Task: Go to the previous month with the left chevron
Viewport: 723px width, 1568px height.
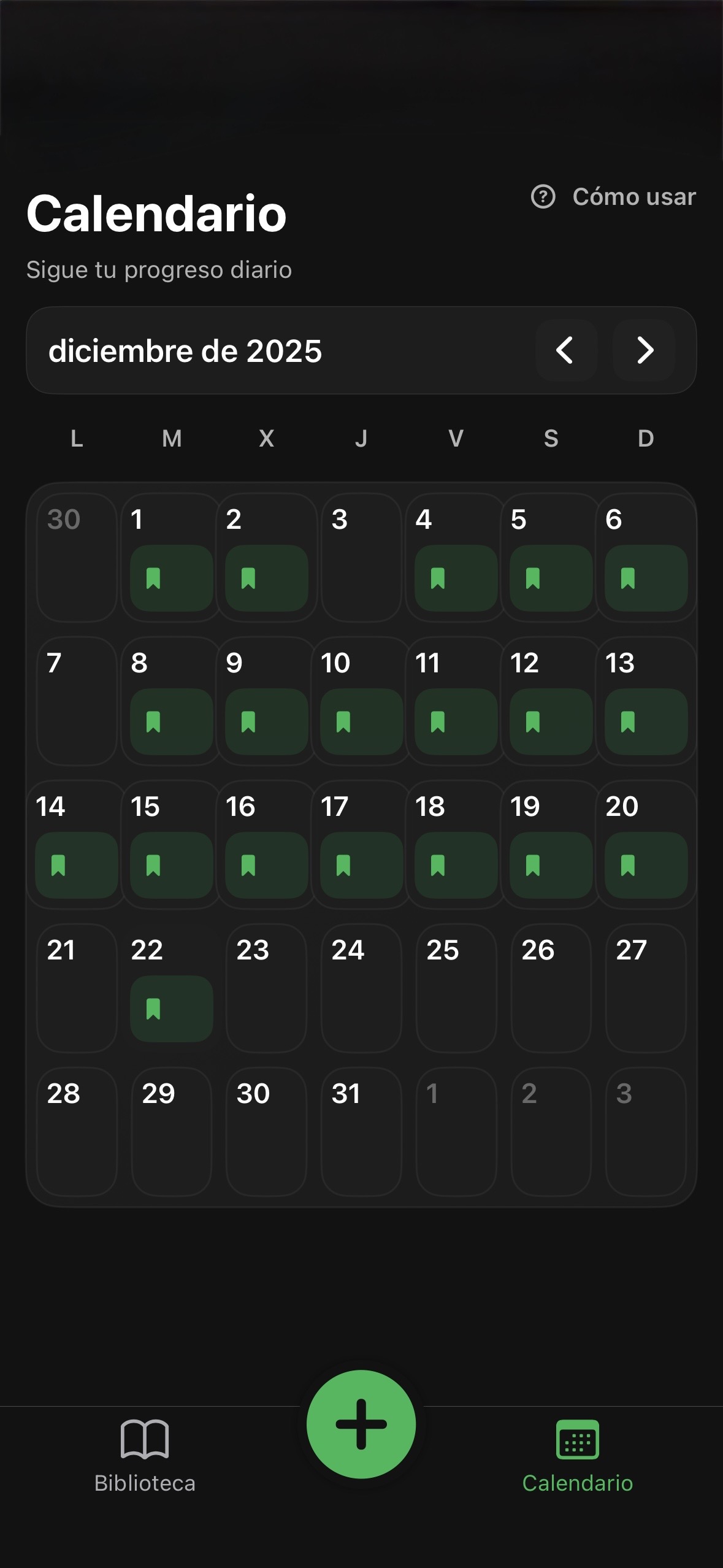Action: click(566, 351)
